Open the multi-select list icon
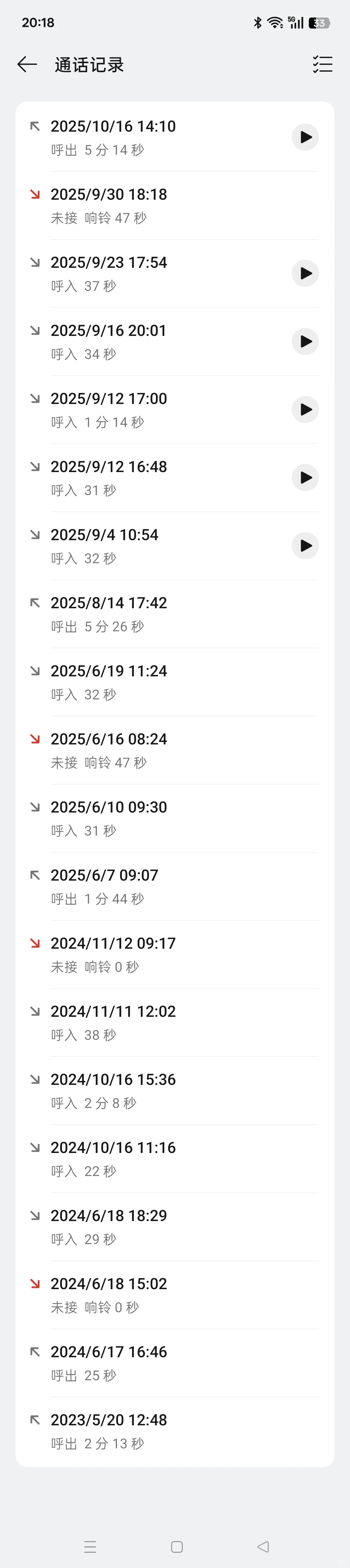This screenshot has height=1568, width=350. coord(322,65)
